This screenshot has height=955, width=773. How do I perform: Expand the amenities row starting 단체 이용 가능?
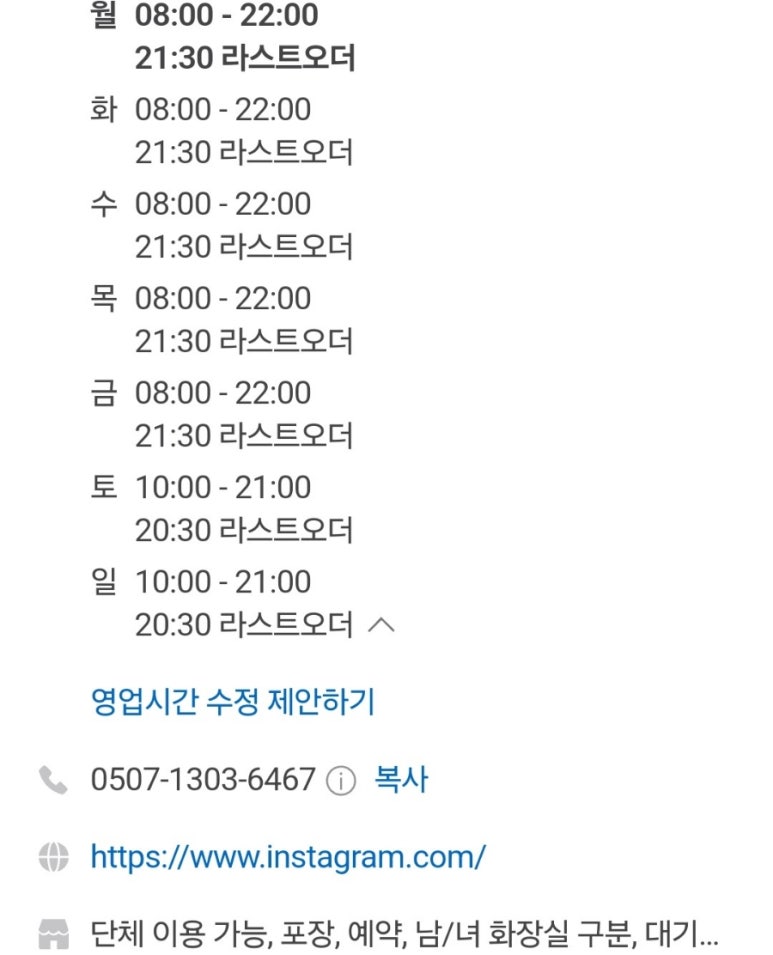coord(404,935)
